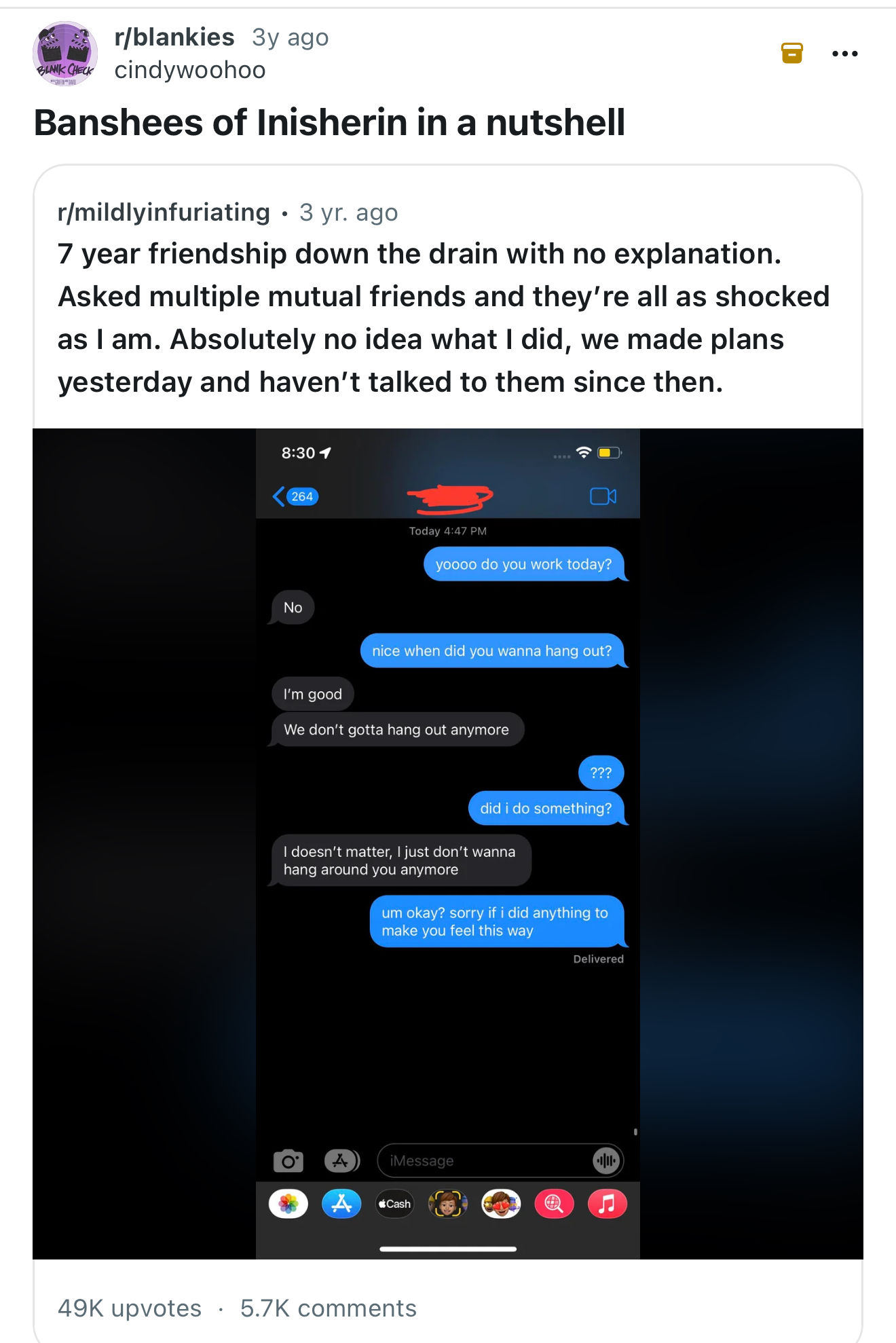Open the r/blankies community link

click(x=174, y=37)
